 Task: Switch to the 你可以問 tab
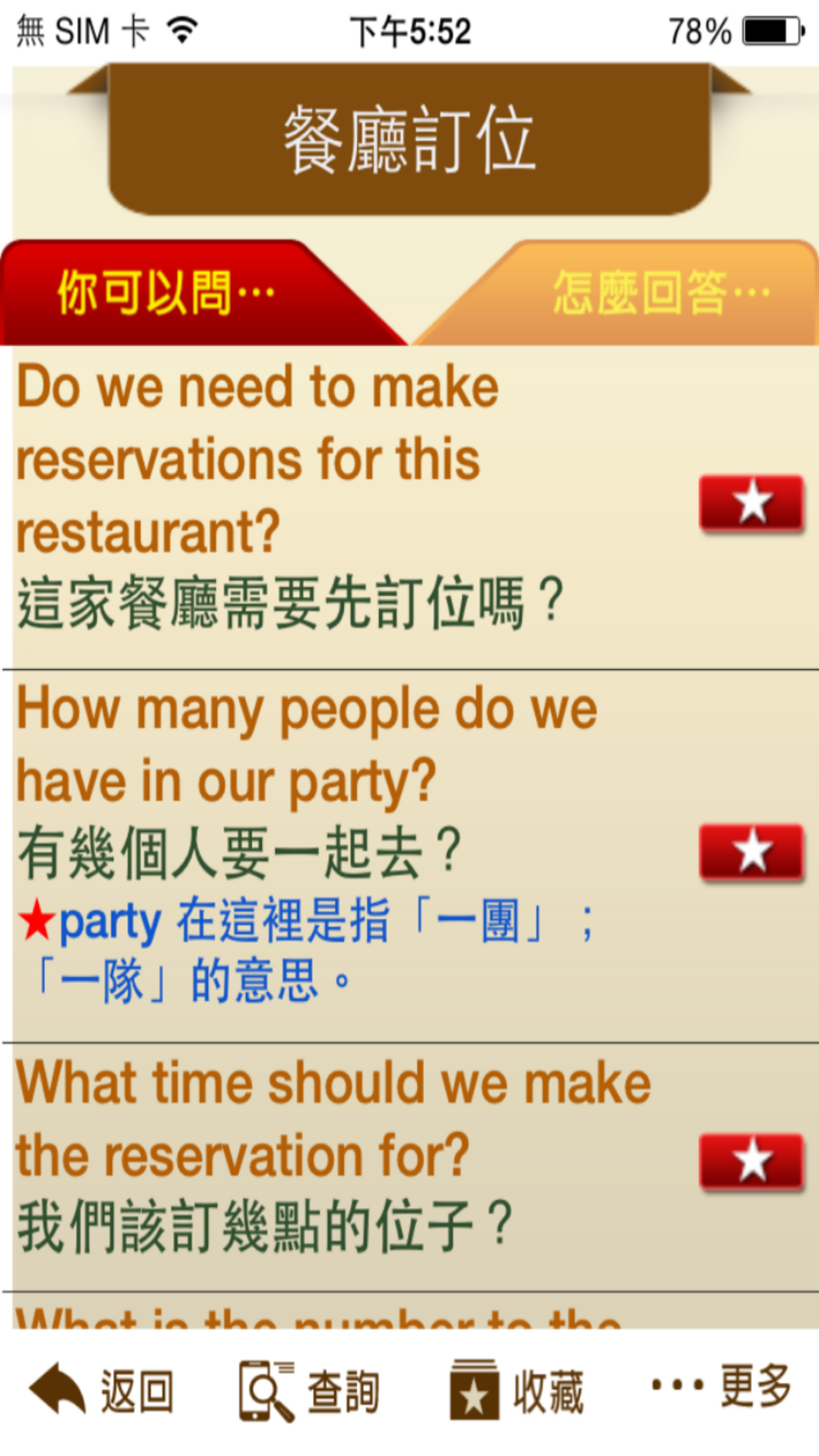(168, 292)
